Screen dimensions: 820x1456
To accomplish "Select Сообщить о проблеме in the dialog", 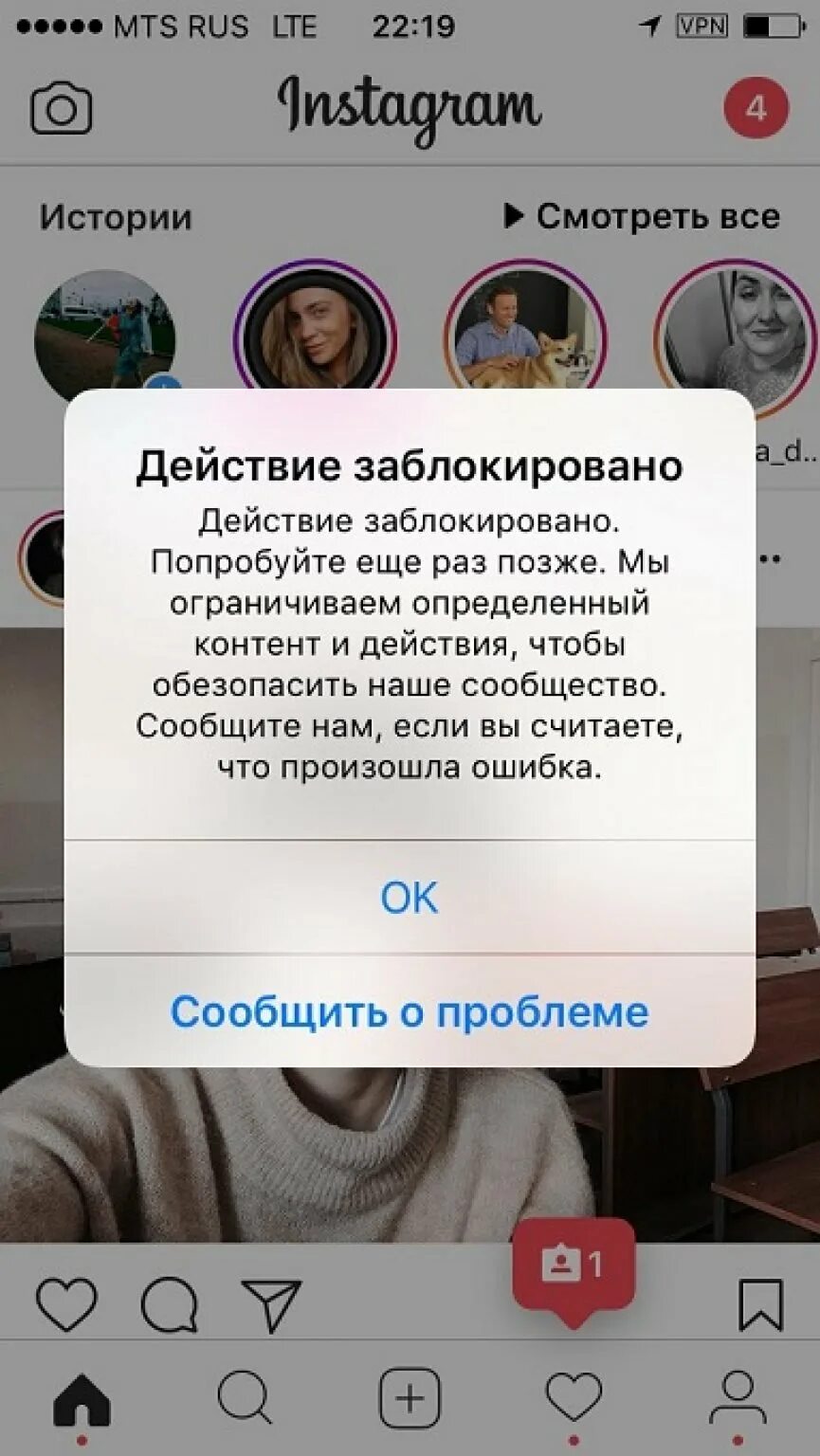I will pos(410,1011).
